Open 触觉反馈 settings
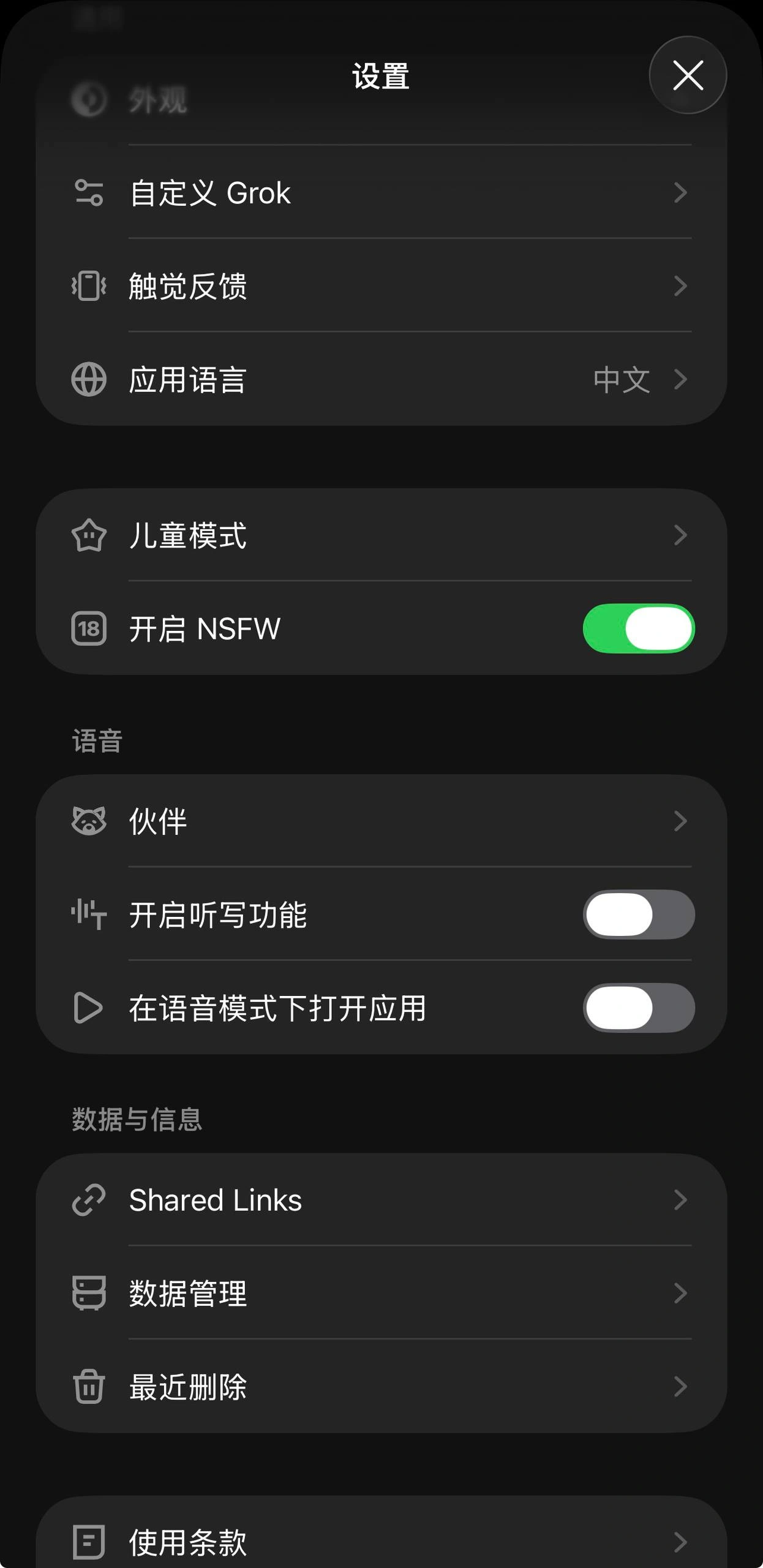The height and width of the screenshot is (1568, 763). 381,286
